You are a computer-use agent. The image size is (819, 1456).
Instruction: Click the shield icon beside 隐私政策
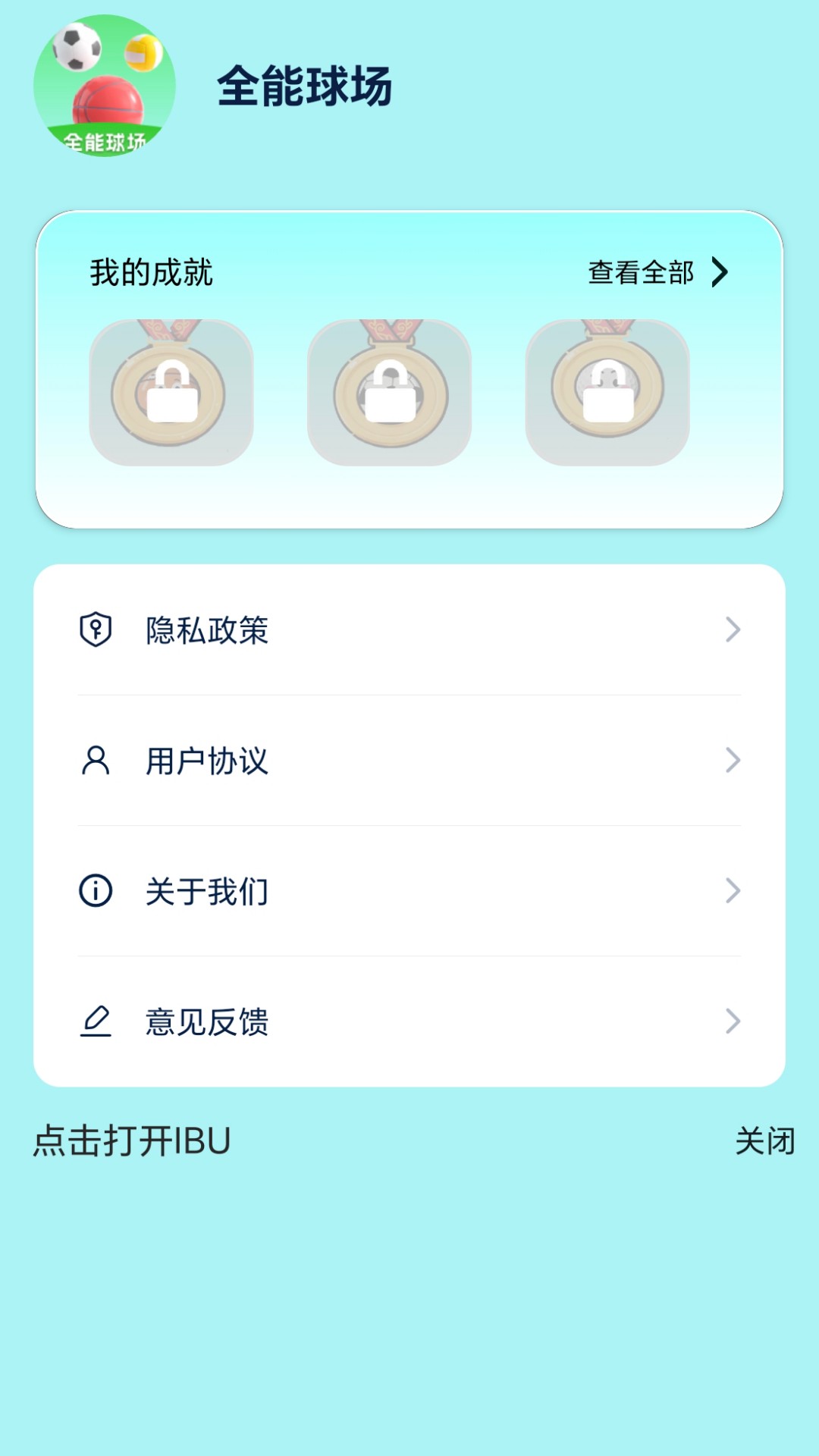[96, 629]
